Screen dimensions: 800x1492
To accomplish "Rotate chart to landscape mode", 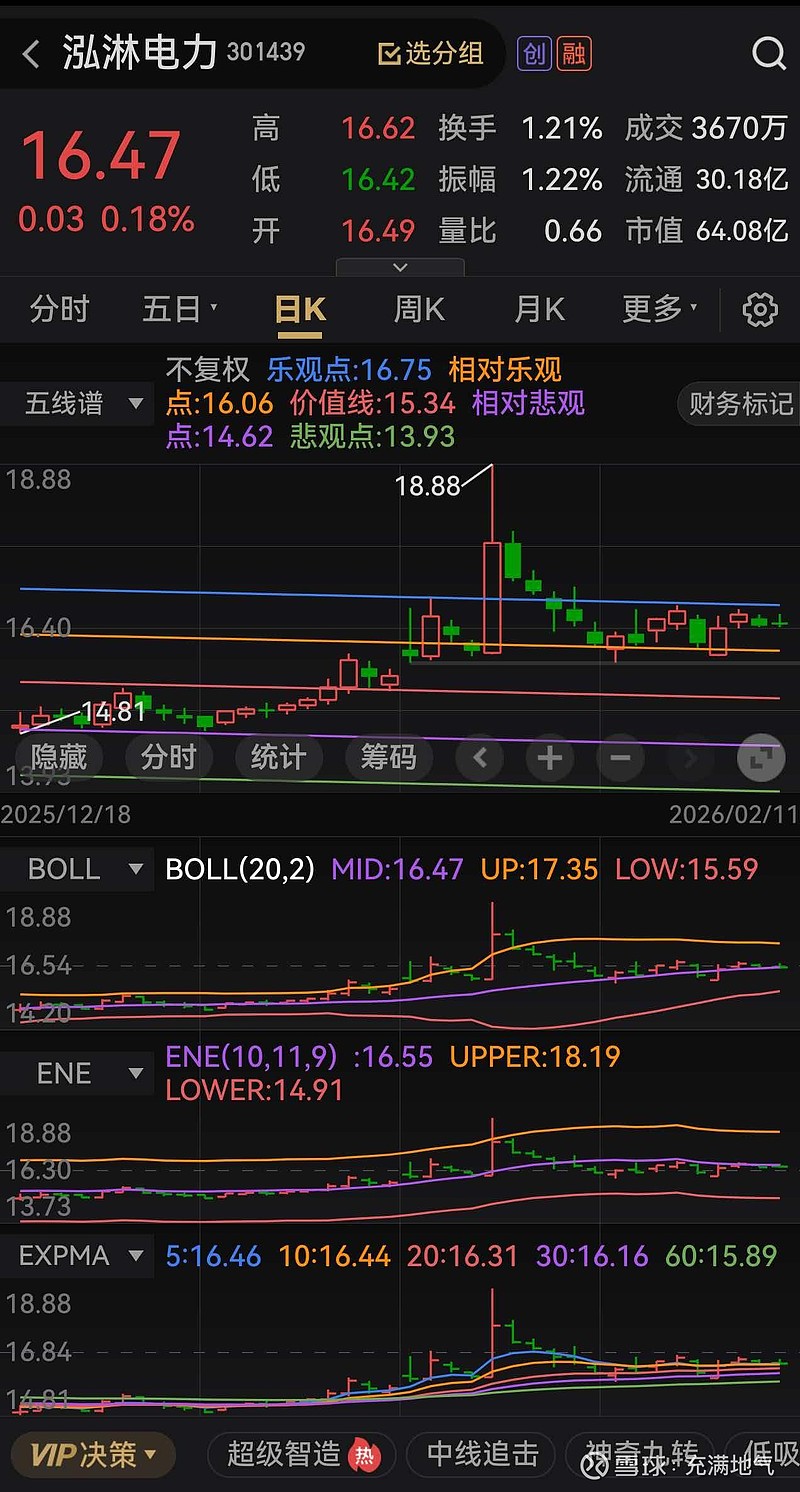I will pos(760,759).
